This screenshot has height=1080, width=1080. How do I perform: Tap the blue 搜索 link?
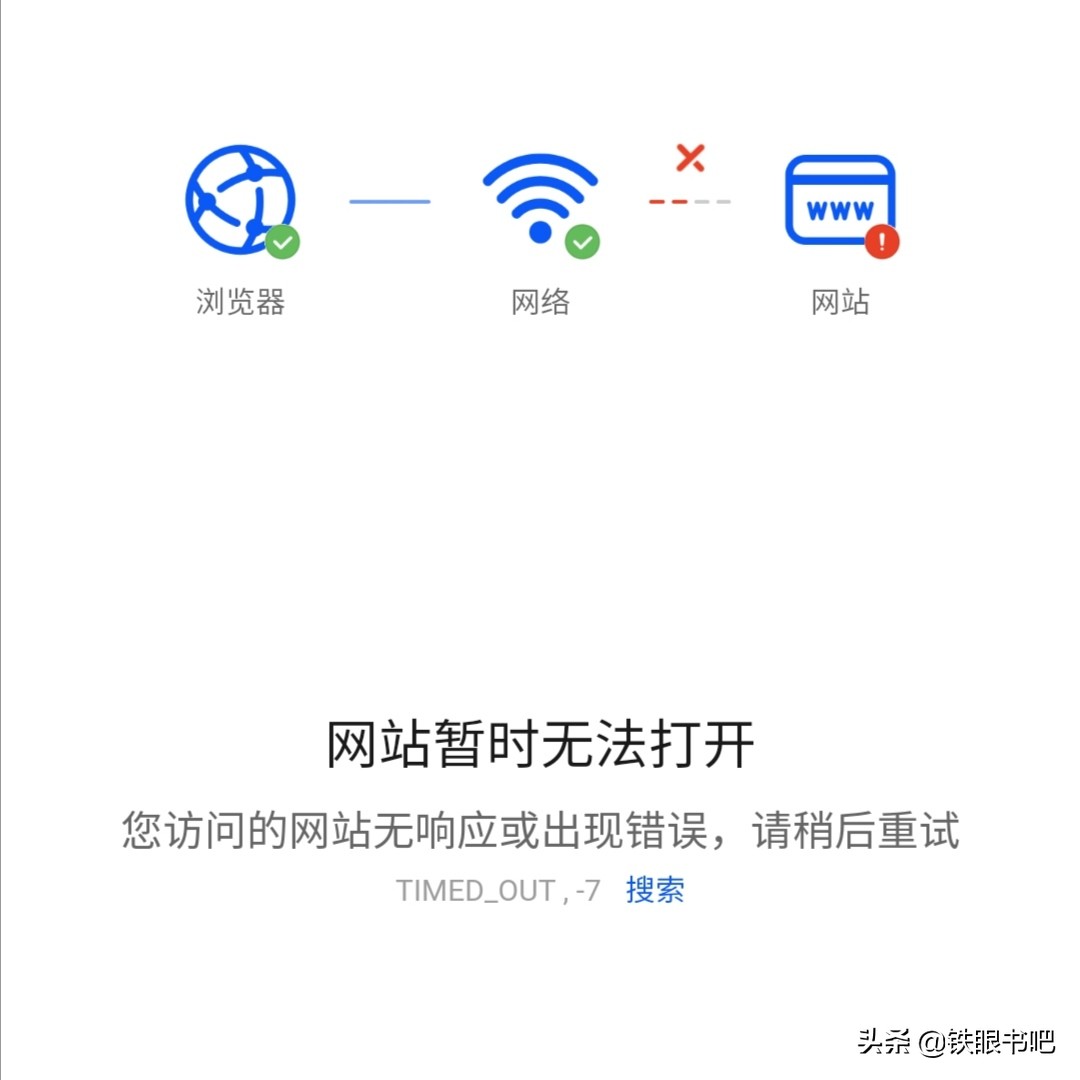pyautogui.click(x=655, y=890)
